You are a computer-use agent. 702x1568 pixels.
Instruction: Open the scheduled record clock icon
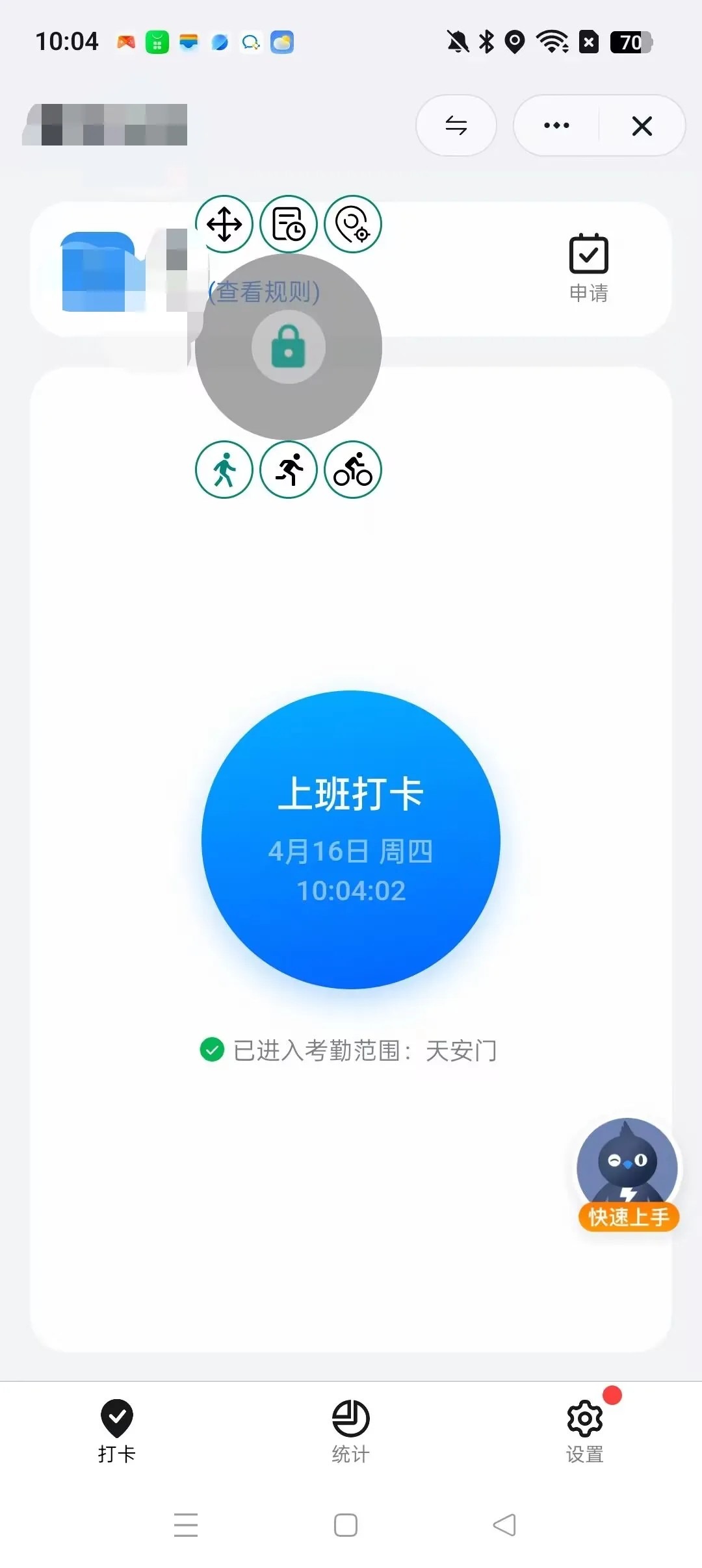289,224
